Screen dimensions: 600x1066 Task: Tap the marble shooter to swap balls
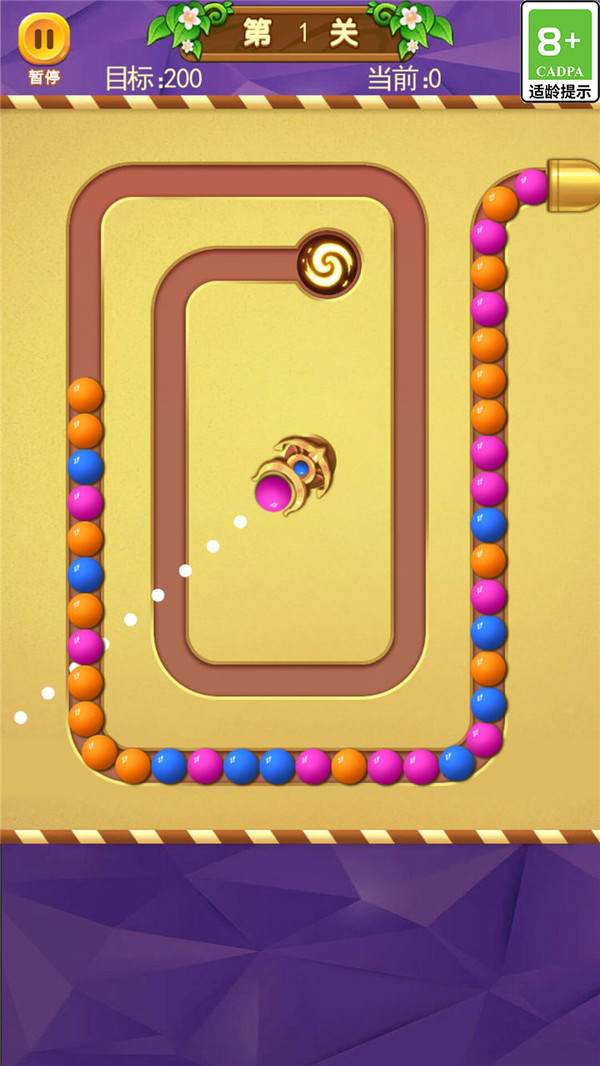[x=295, y=473]
